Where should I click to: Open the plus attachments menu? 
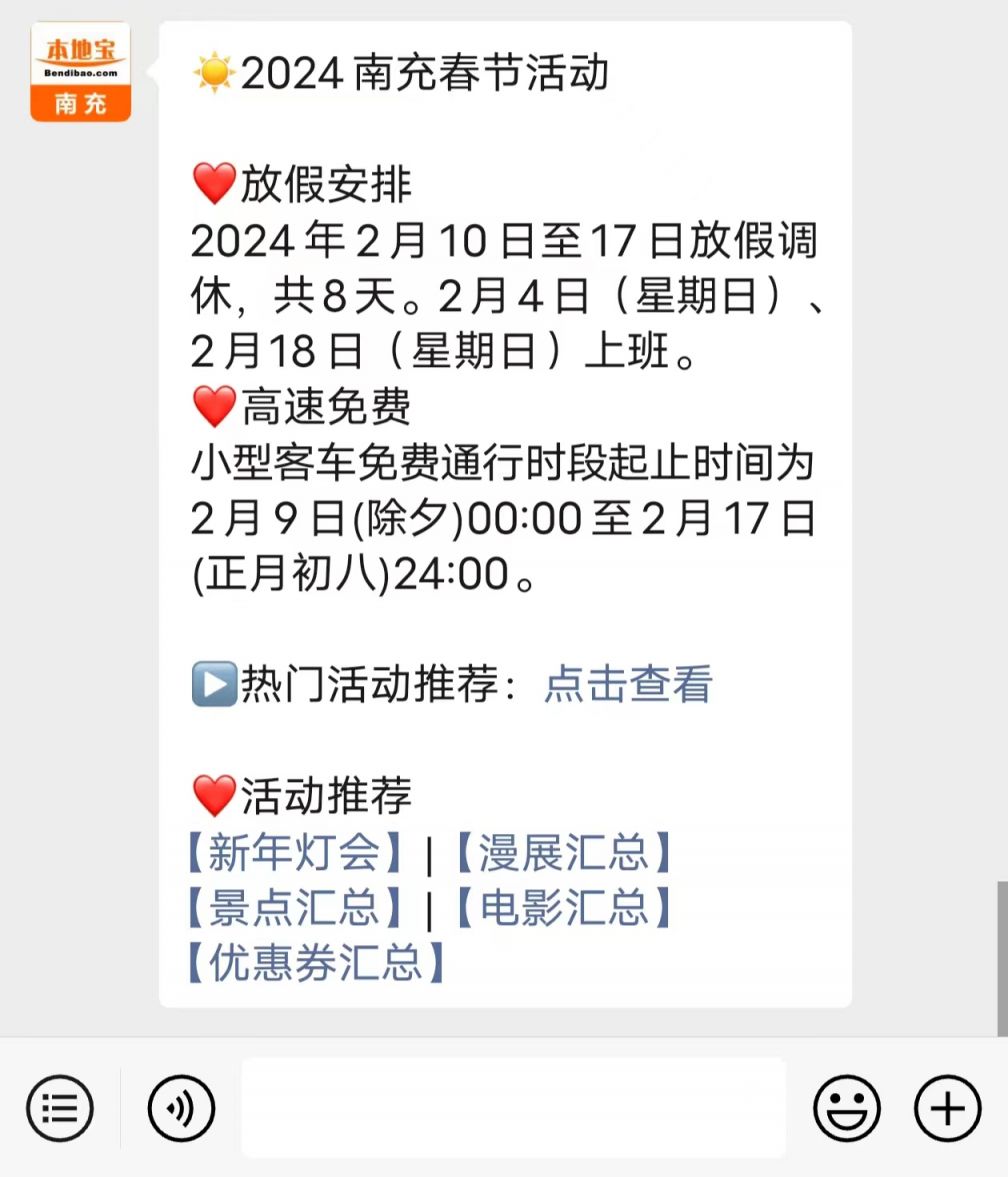(x=947, y=1108)
